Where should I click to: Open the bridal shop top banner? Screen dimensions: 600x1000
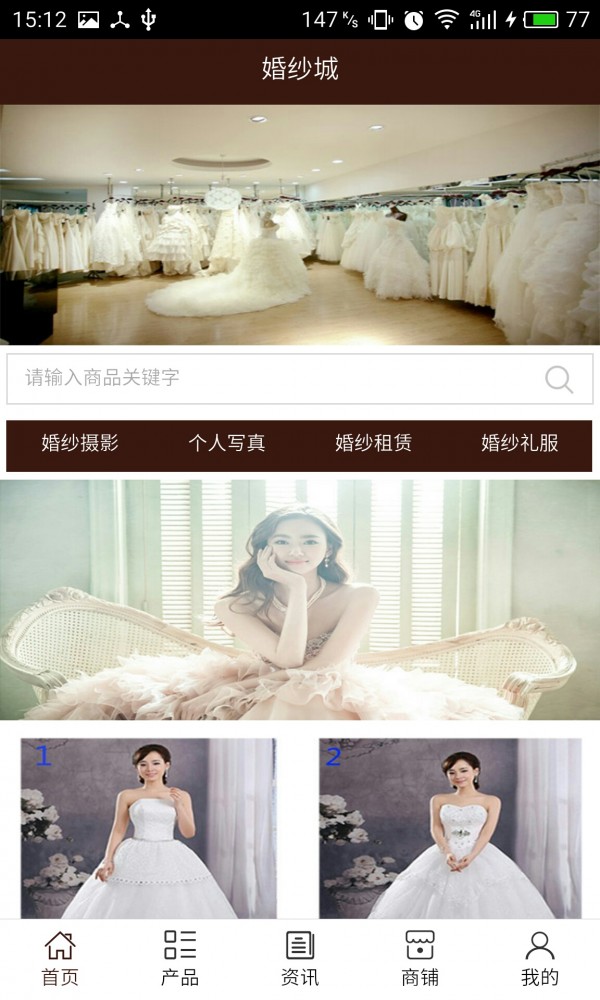pyautogui.click(x=300, y=225)
